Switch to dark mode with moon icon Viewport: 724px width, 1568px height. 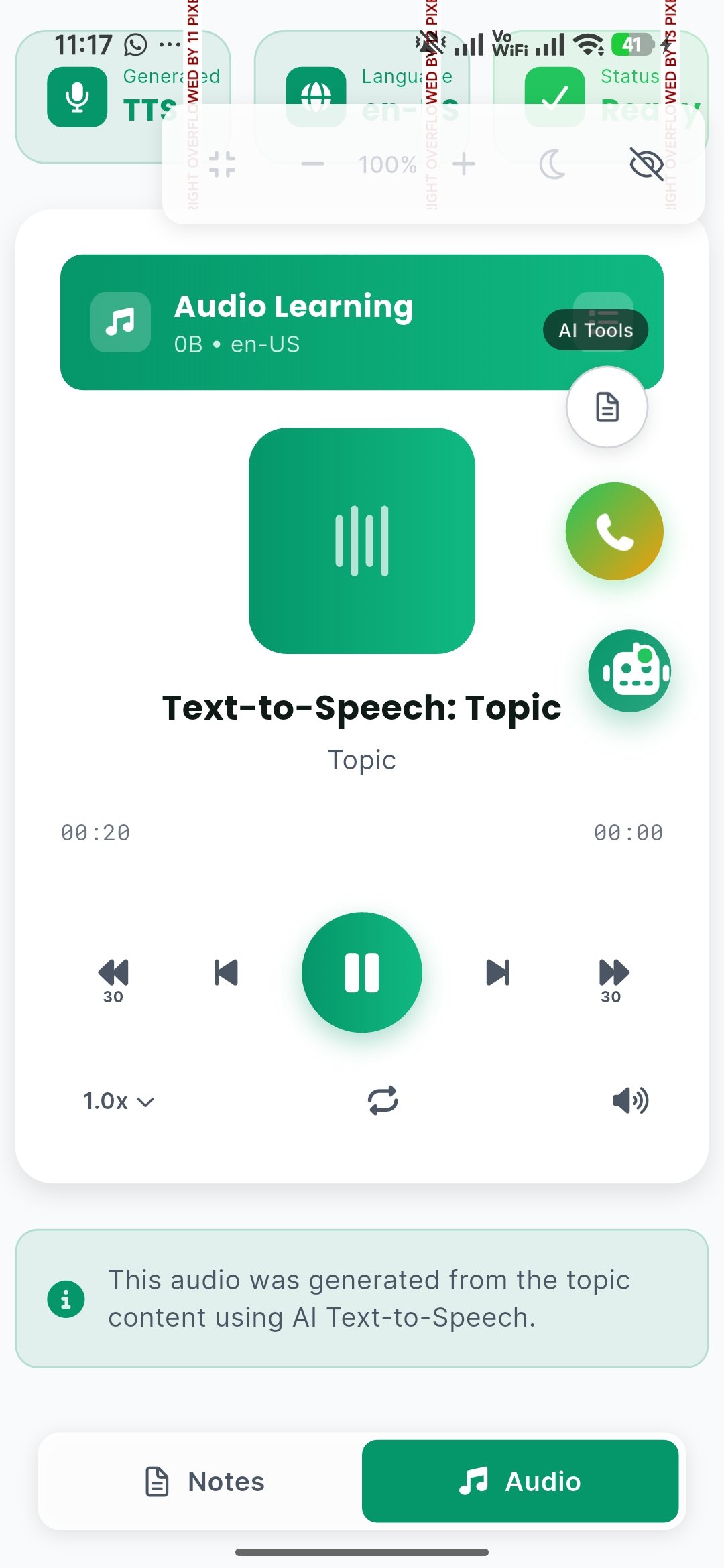(x=552, y=164)
